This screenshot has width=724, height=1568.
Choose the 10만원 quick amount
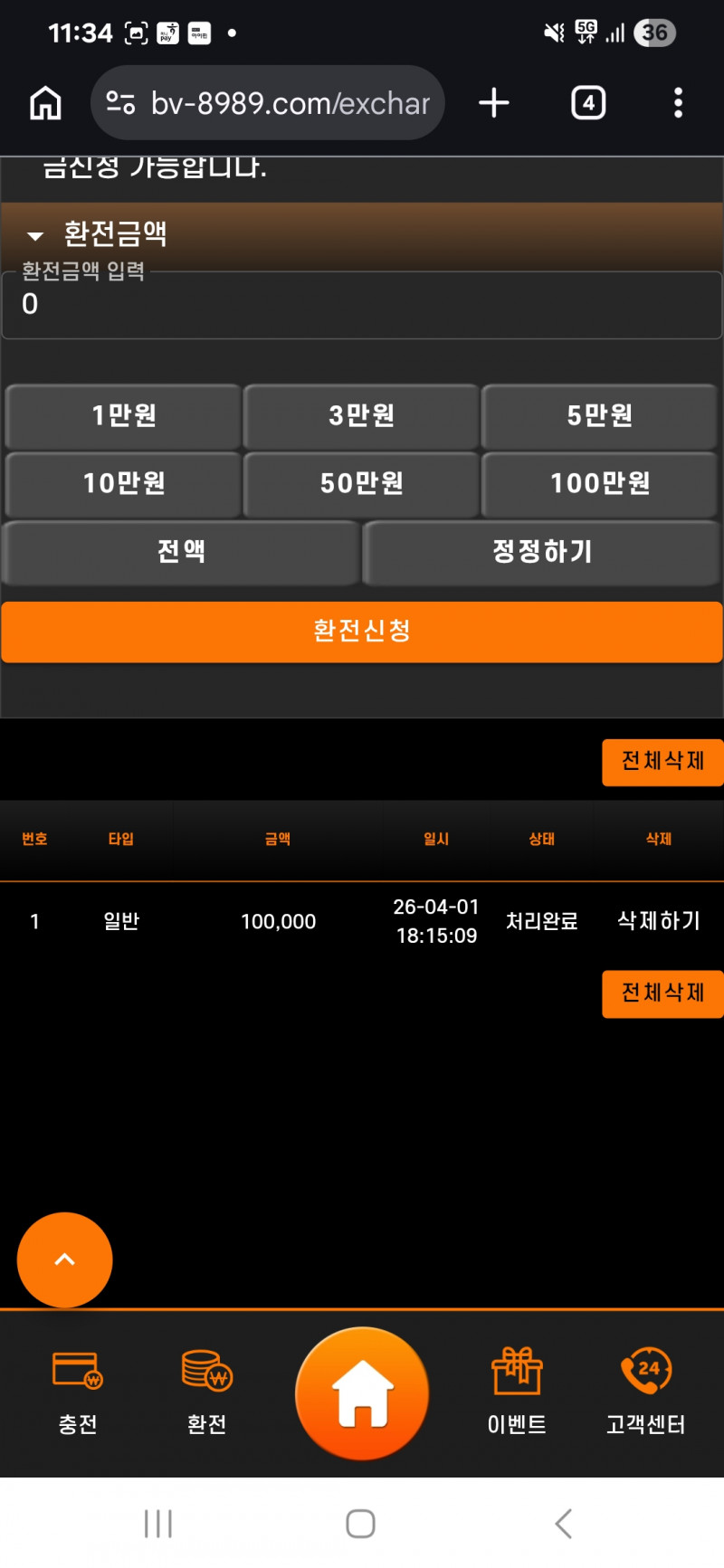tap(124, 484)
